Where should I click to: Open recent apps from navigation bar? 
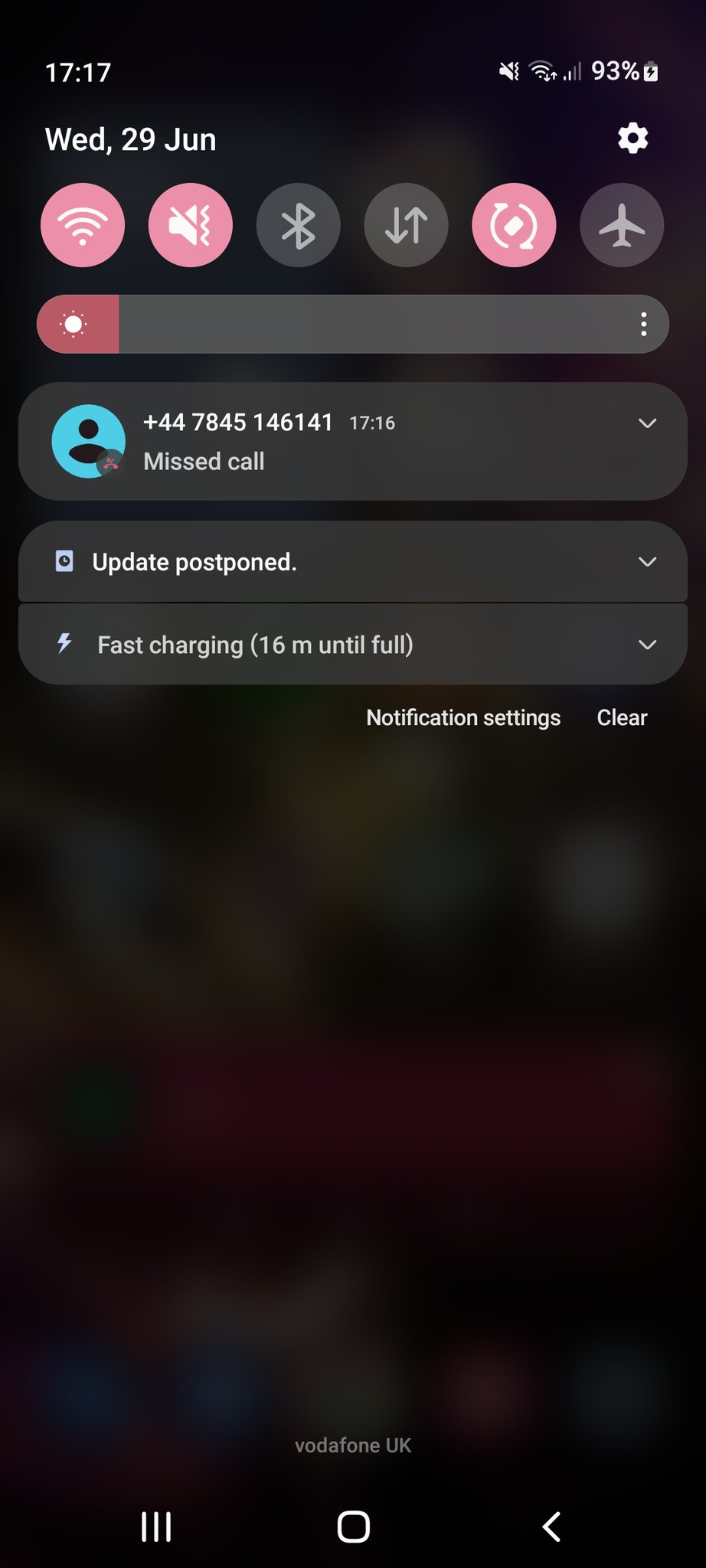coord(156,1527)
